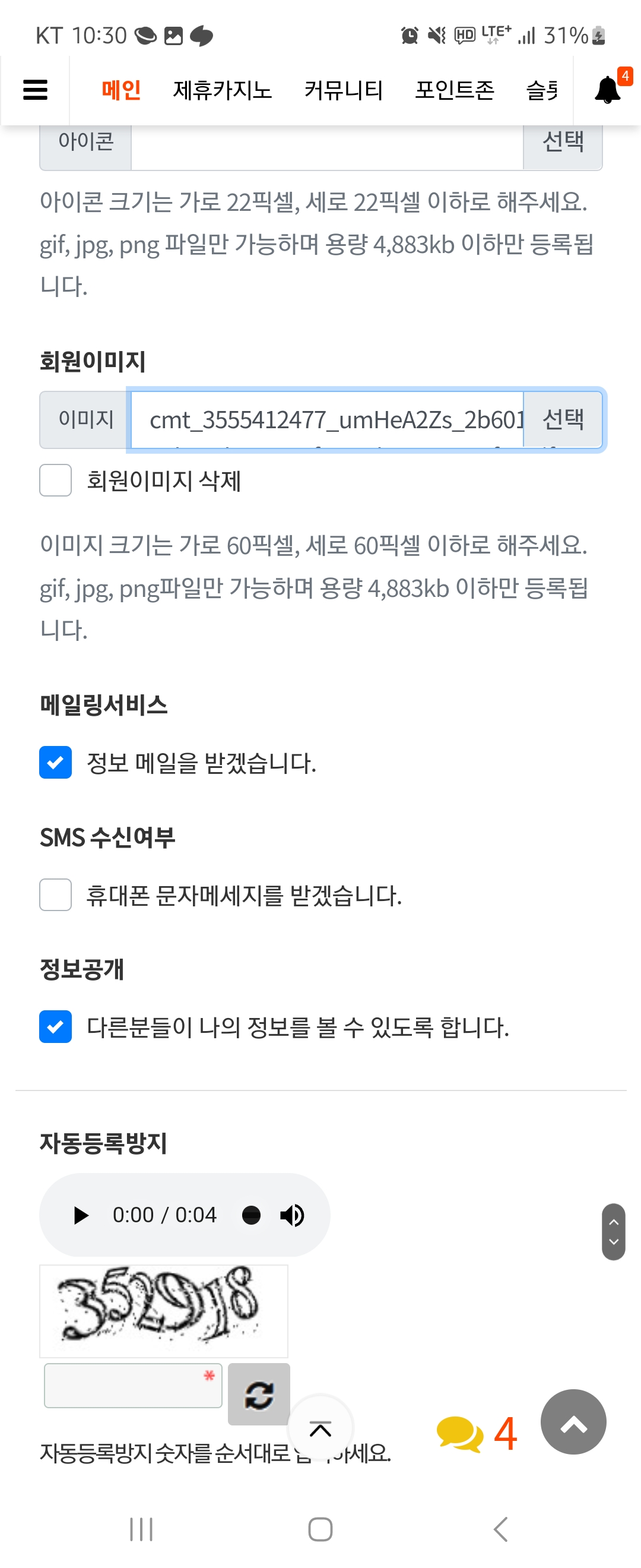Mute the captcha audio volume
Screen dimensions: 641x1568
coord(292,1216)
